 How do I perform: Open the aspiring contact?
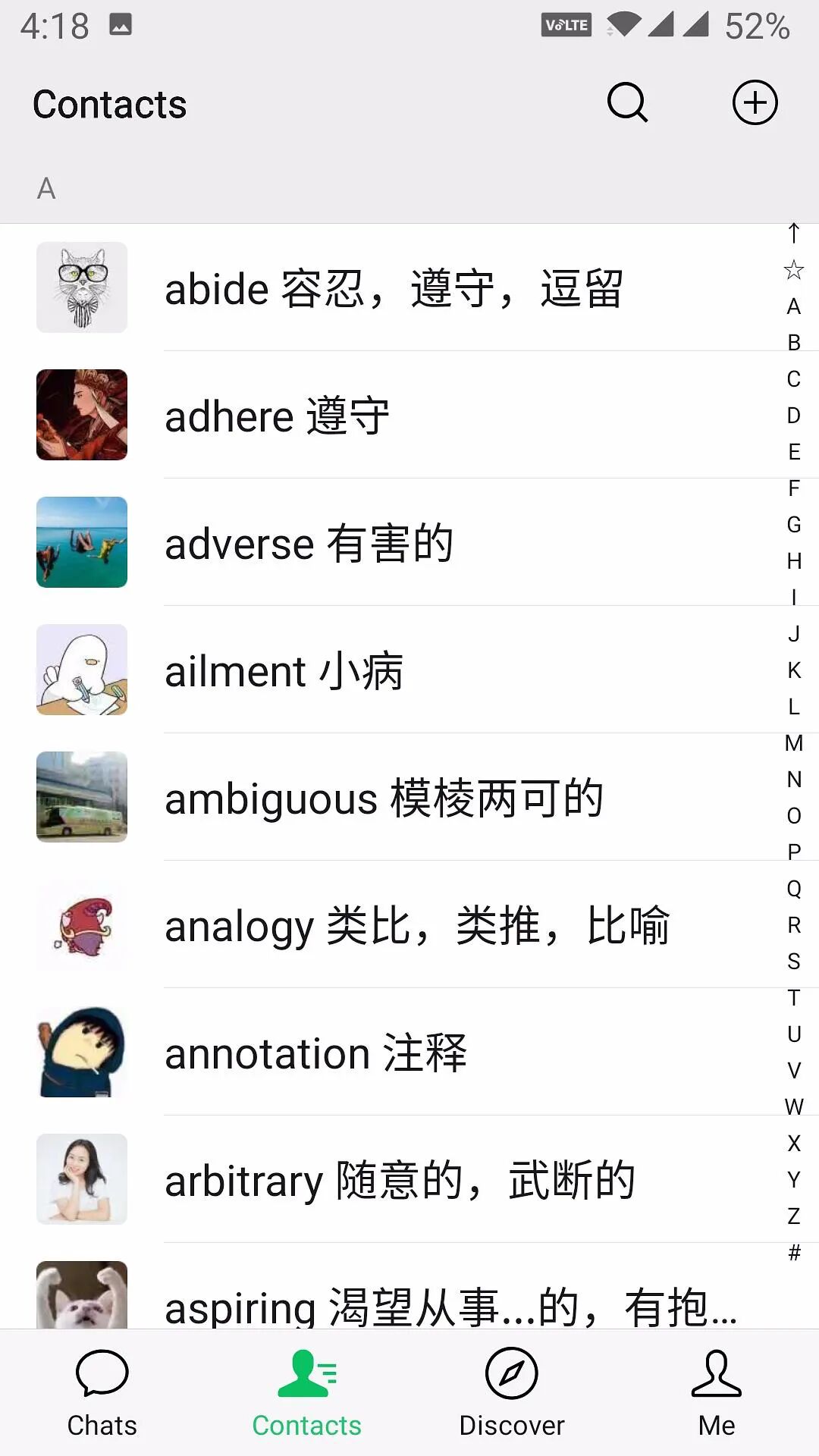394,1298
